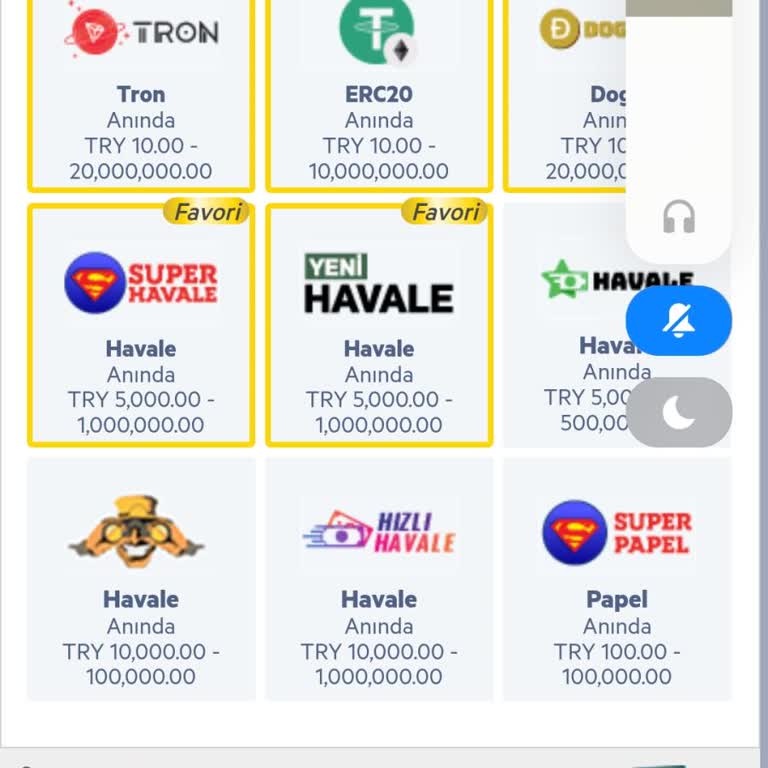Toggle dark mode with the moon button
Screen dimensions: 768x768
click(x=679, y=412)
